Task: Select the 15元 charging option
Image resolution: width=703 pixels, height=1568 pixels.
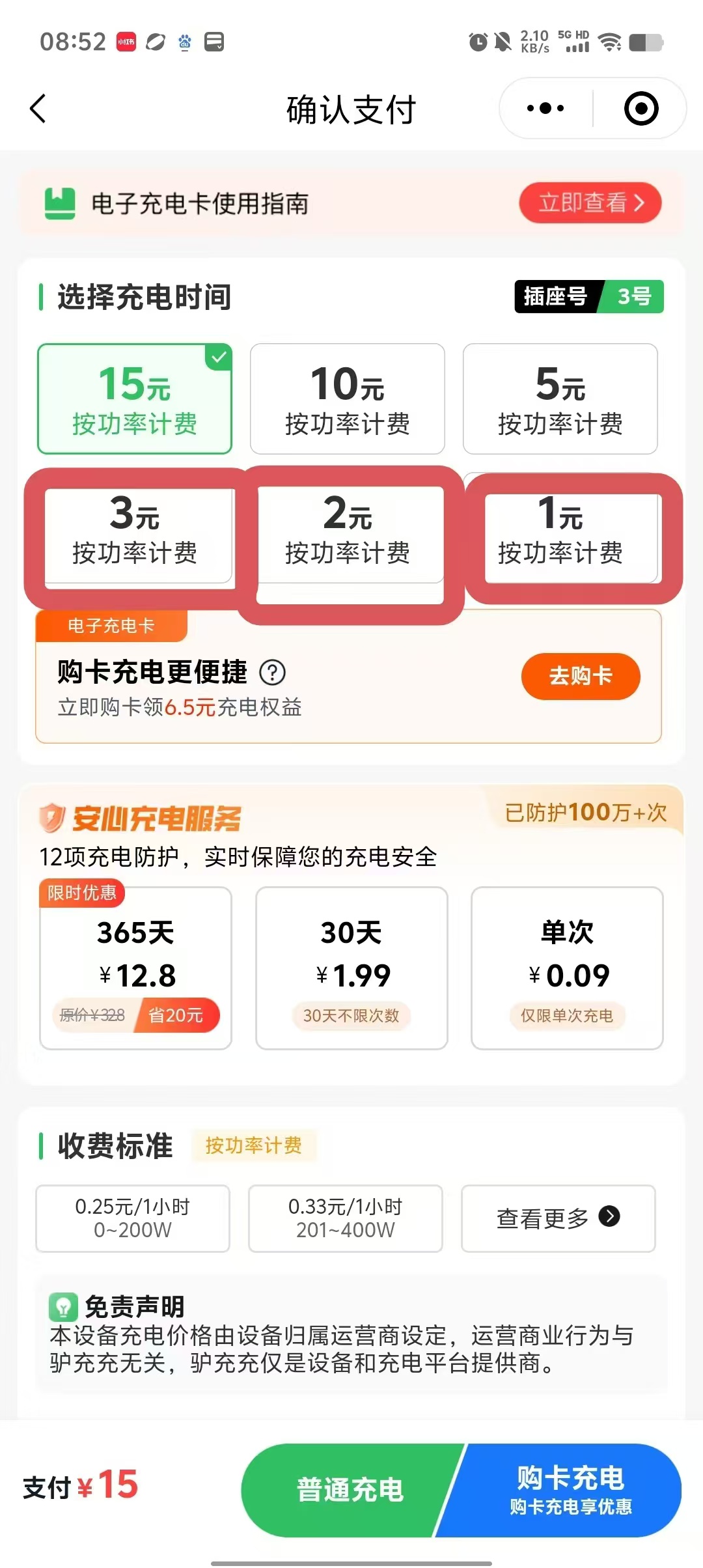Action: point(135,399)
